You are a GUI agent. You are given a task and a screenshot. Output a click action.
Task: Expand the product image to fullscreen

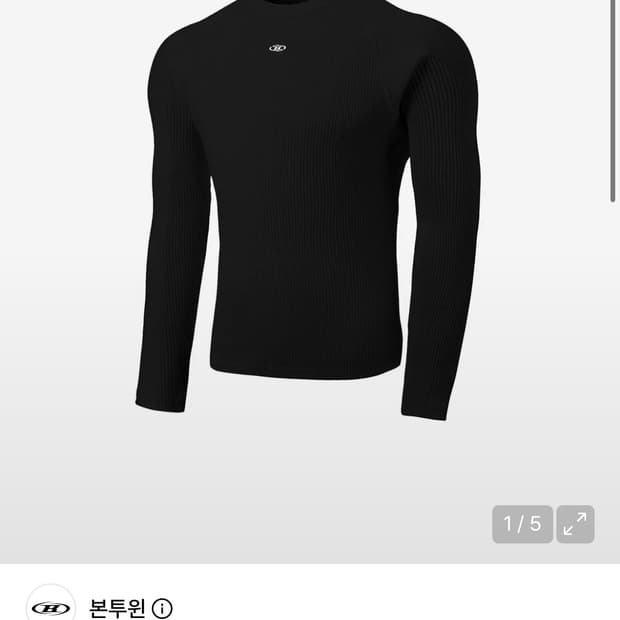coord(575,524)
